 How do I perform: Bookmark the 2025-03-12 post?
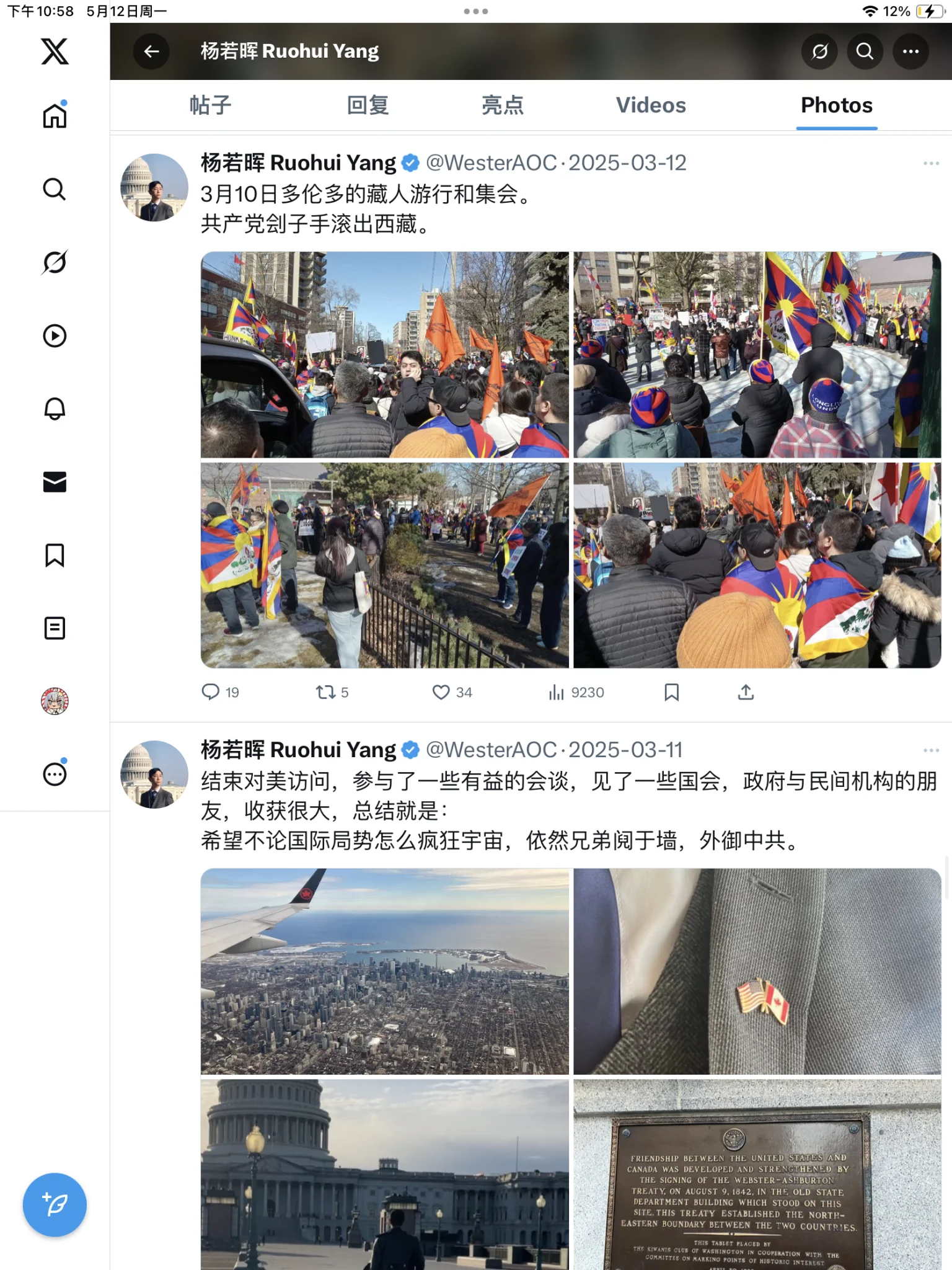(x=671, y=692)
